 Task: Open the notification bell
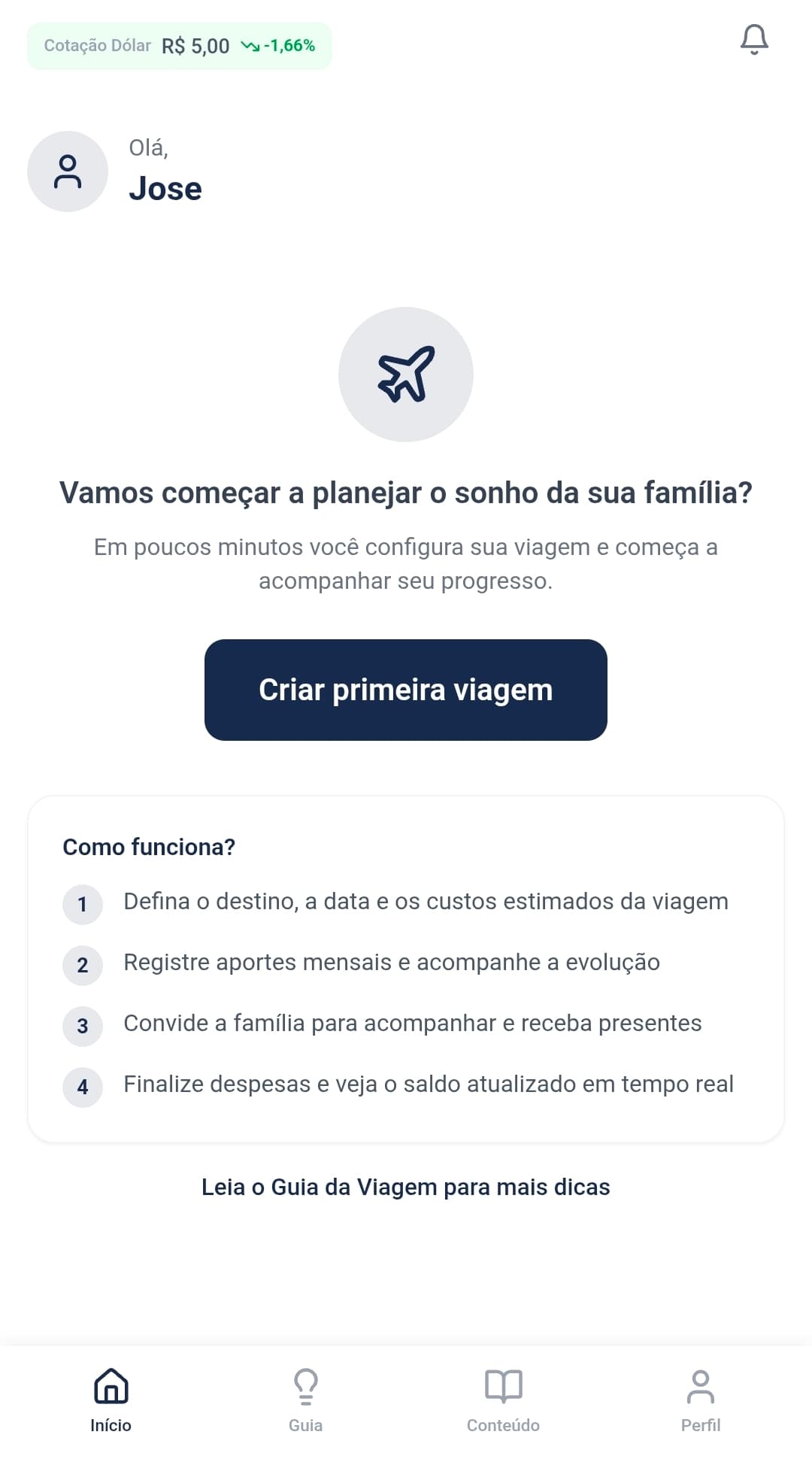pyautogui.click(x=755, y=41)
